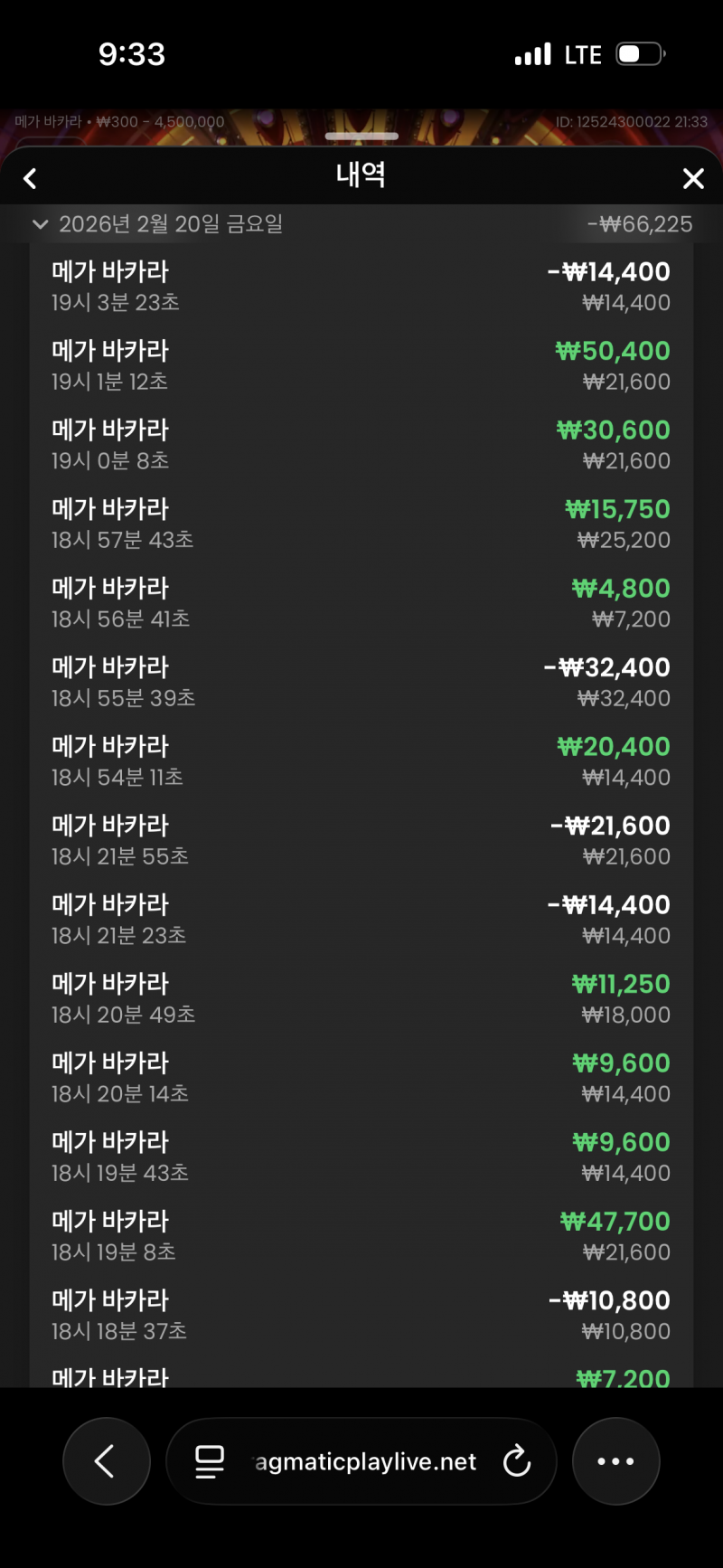Go back from the 내역 history panel

31,178
